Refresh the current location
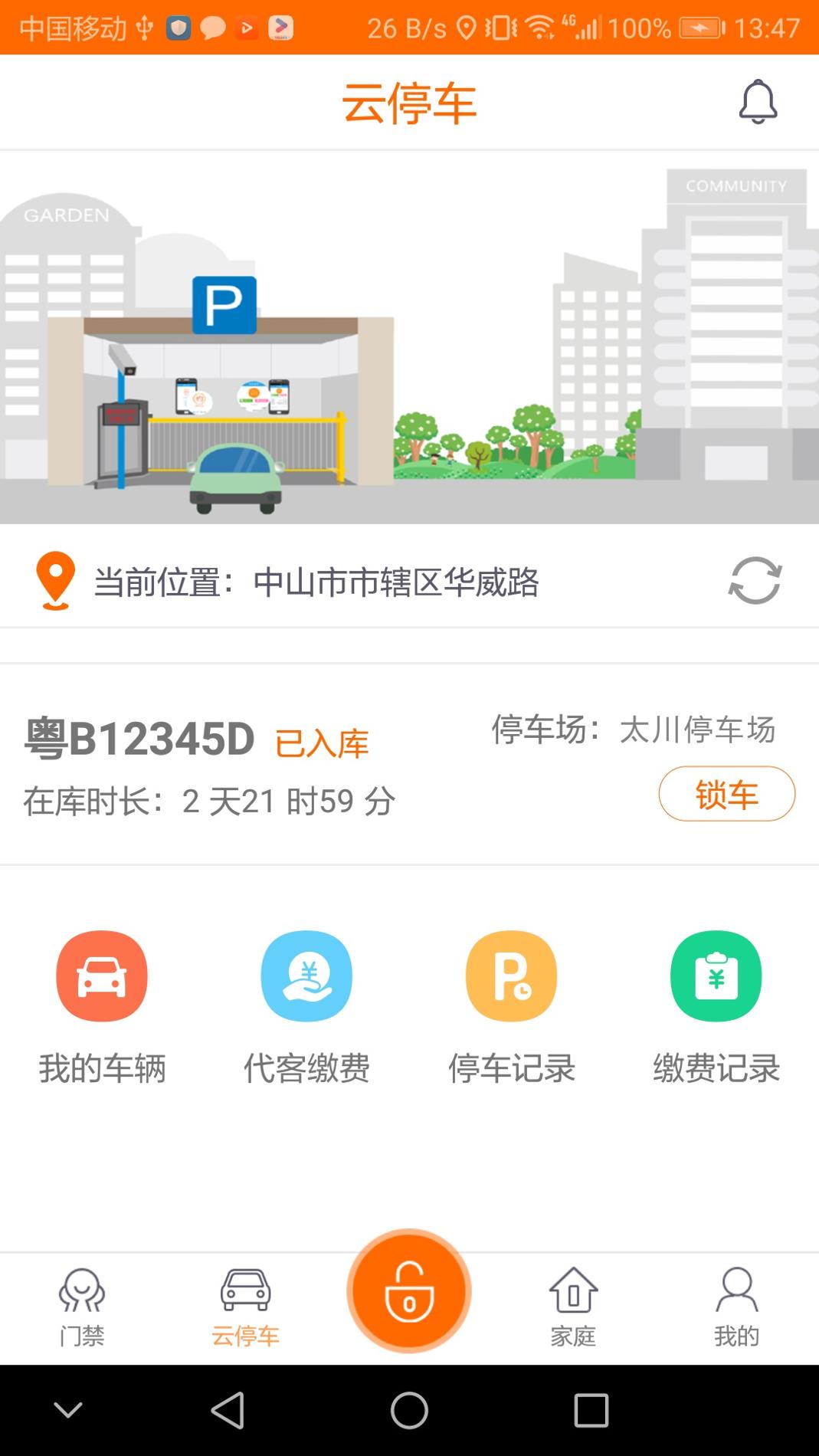 pos(754,581)
